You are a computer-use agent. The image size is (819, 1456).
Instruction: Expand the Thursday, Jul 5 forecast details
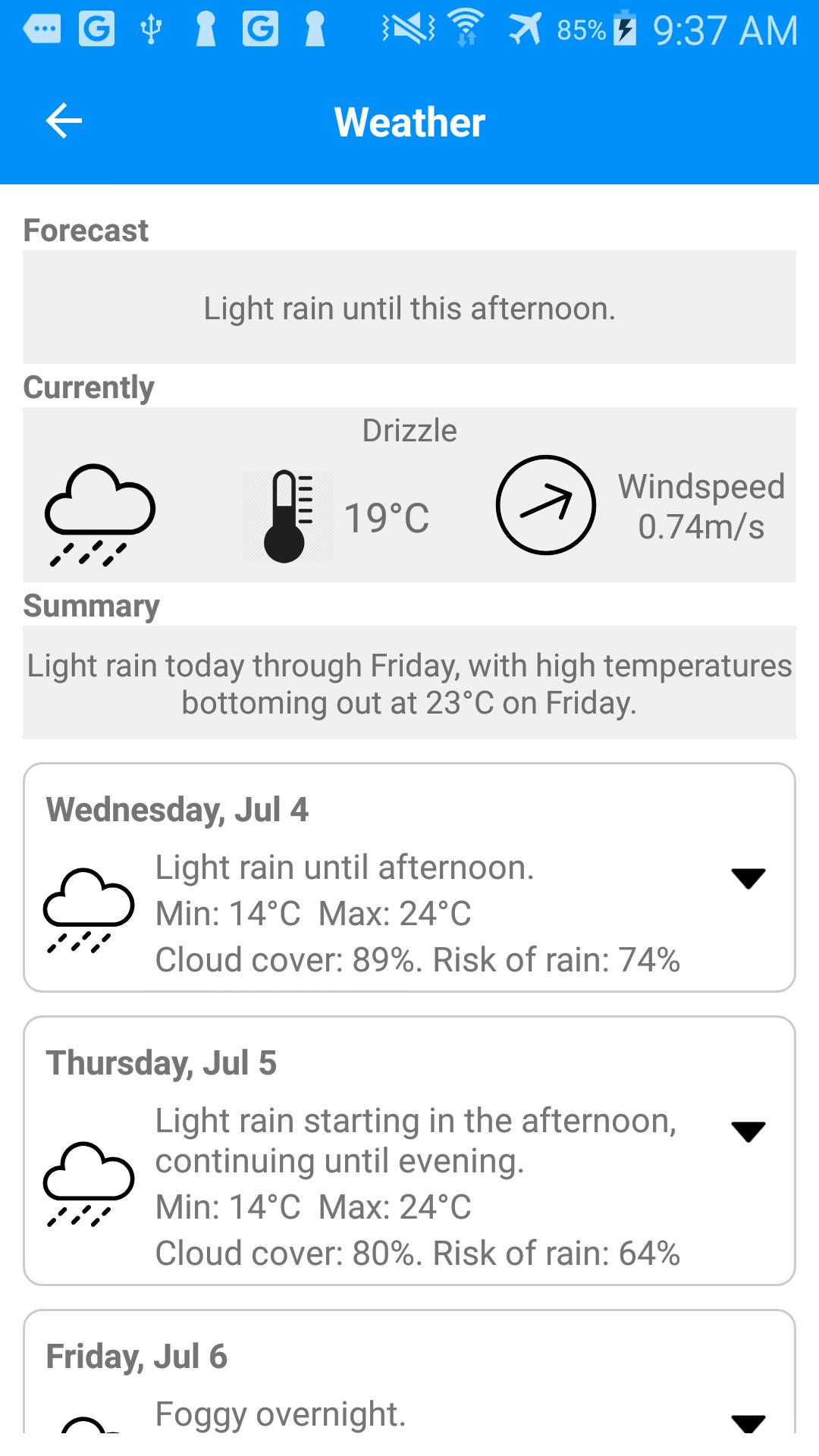click(x=748, y=1131)
